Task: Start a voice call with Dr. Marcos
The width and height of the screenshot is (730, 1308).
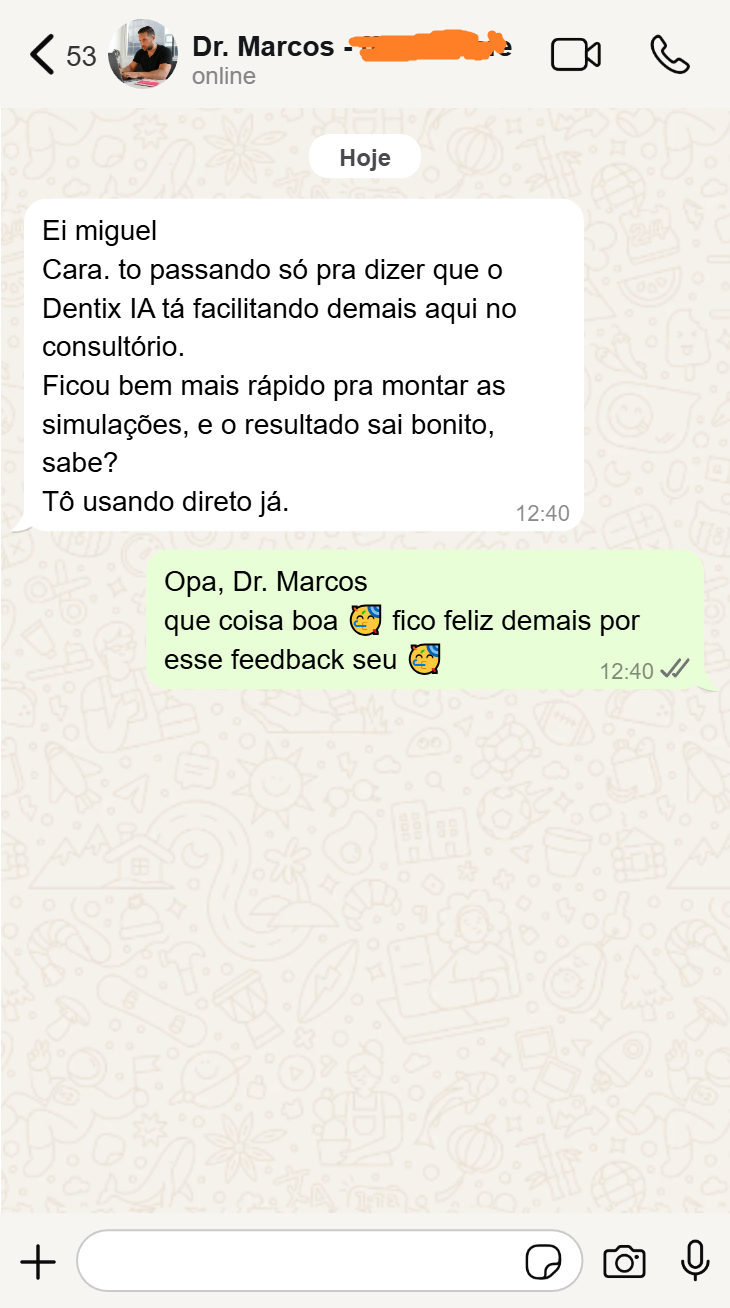Action: point(670,55)
